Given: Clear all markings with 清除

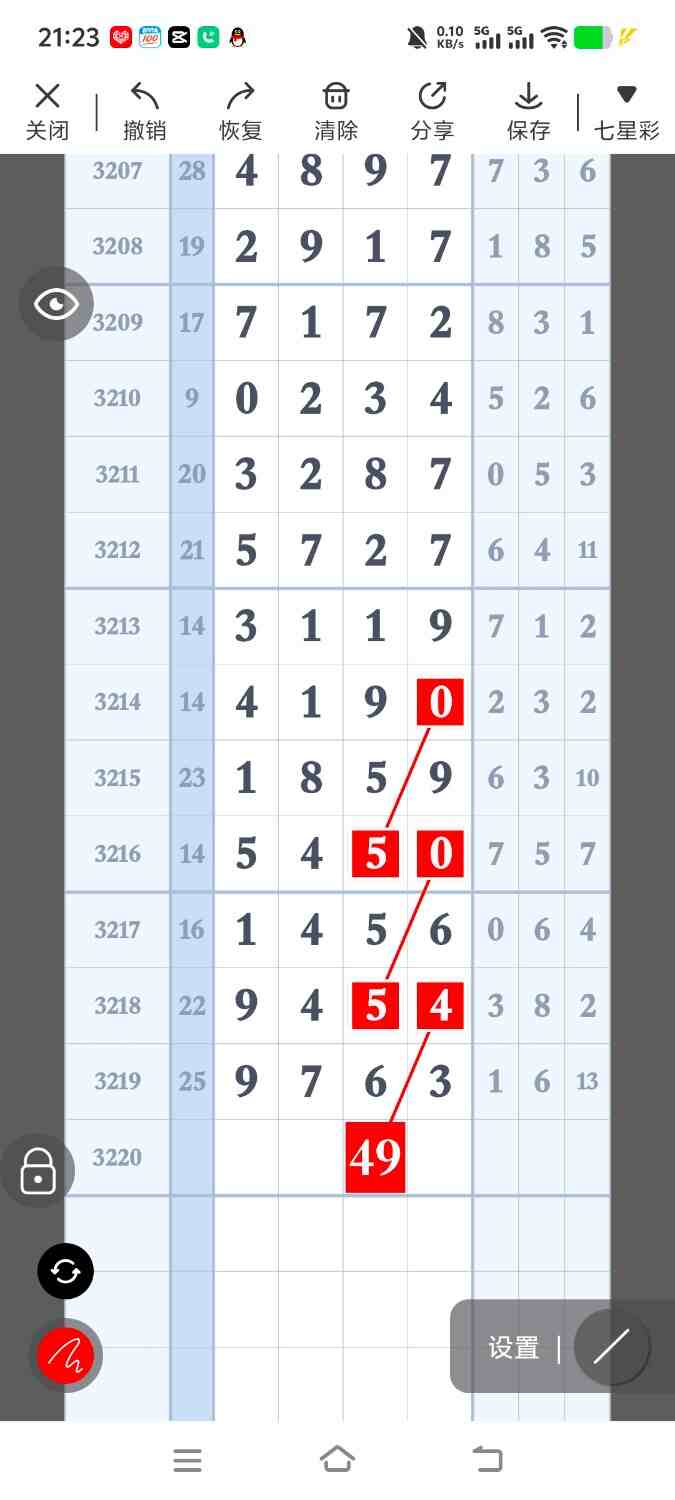Looking at the screenshot, I should pyautogui.click(x=336, y=111).
